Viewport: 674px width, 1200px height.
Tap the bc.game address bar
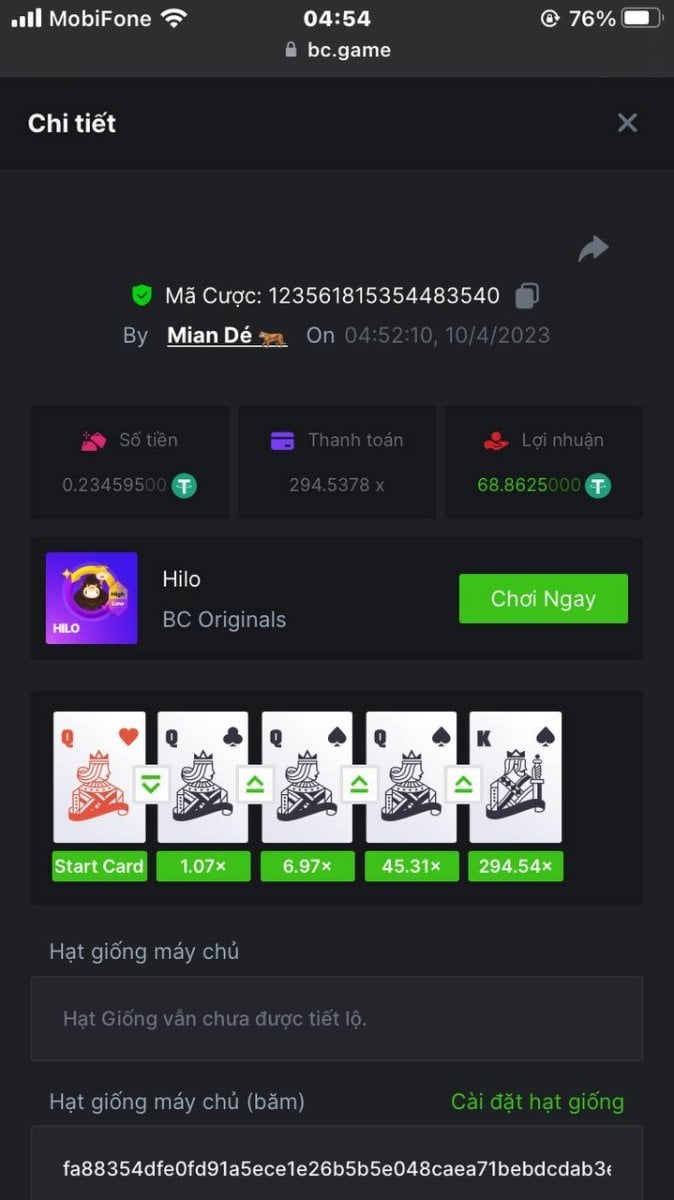tap(337, 50)
